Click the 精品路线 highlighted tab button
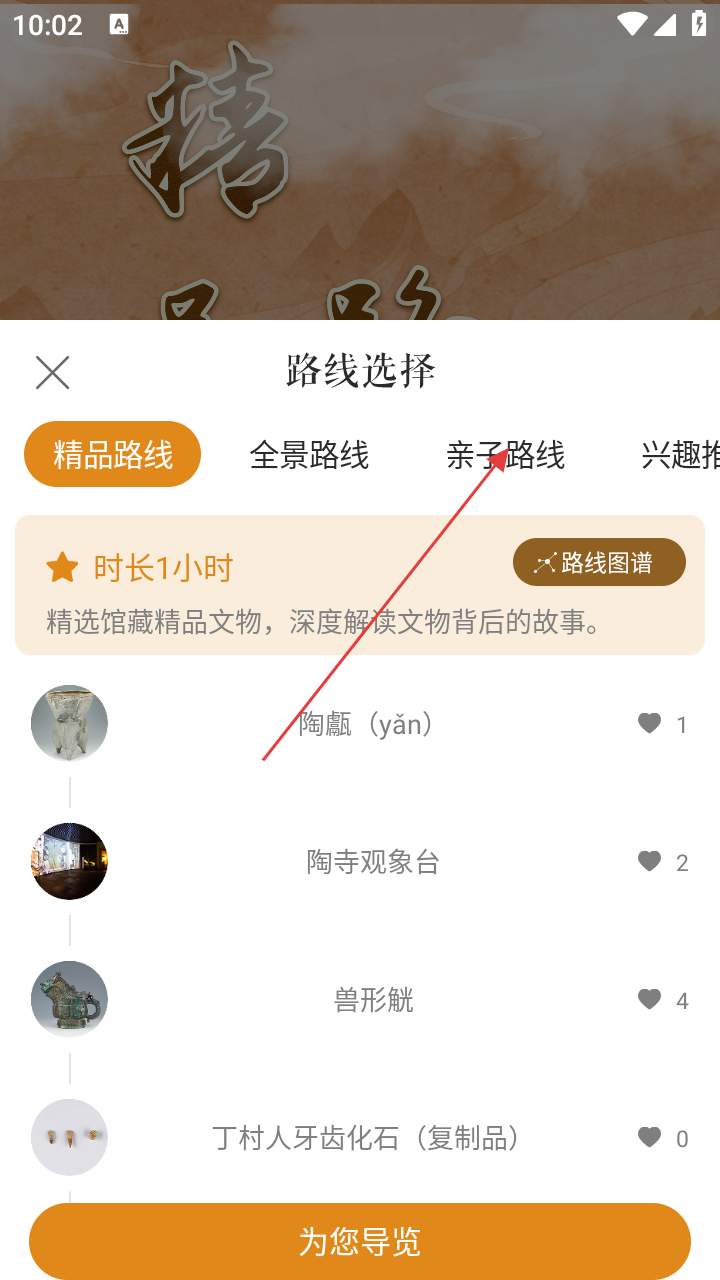This screenshot has height=1280, width=720. [112, 453]
